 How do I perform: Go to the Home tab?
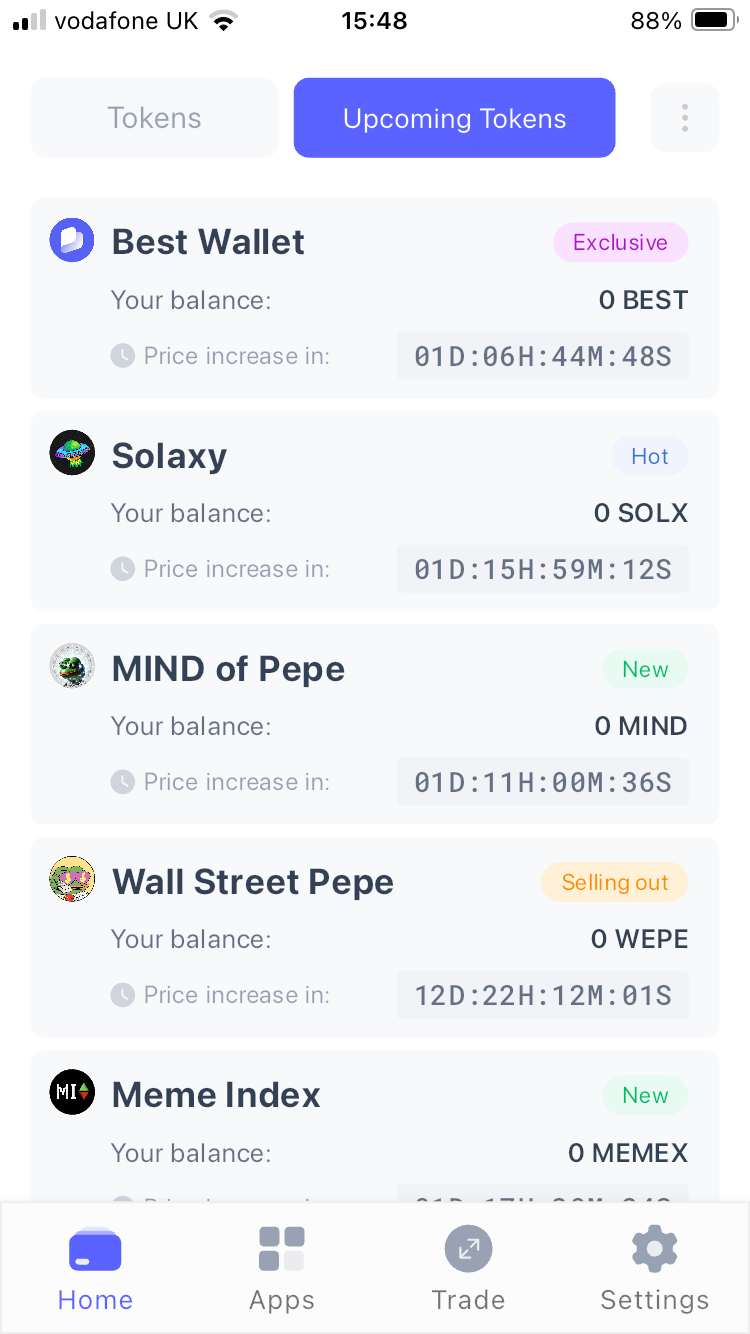point(95,1268)
